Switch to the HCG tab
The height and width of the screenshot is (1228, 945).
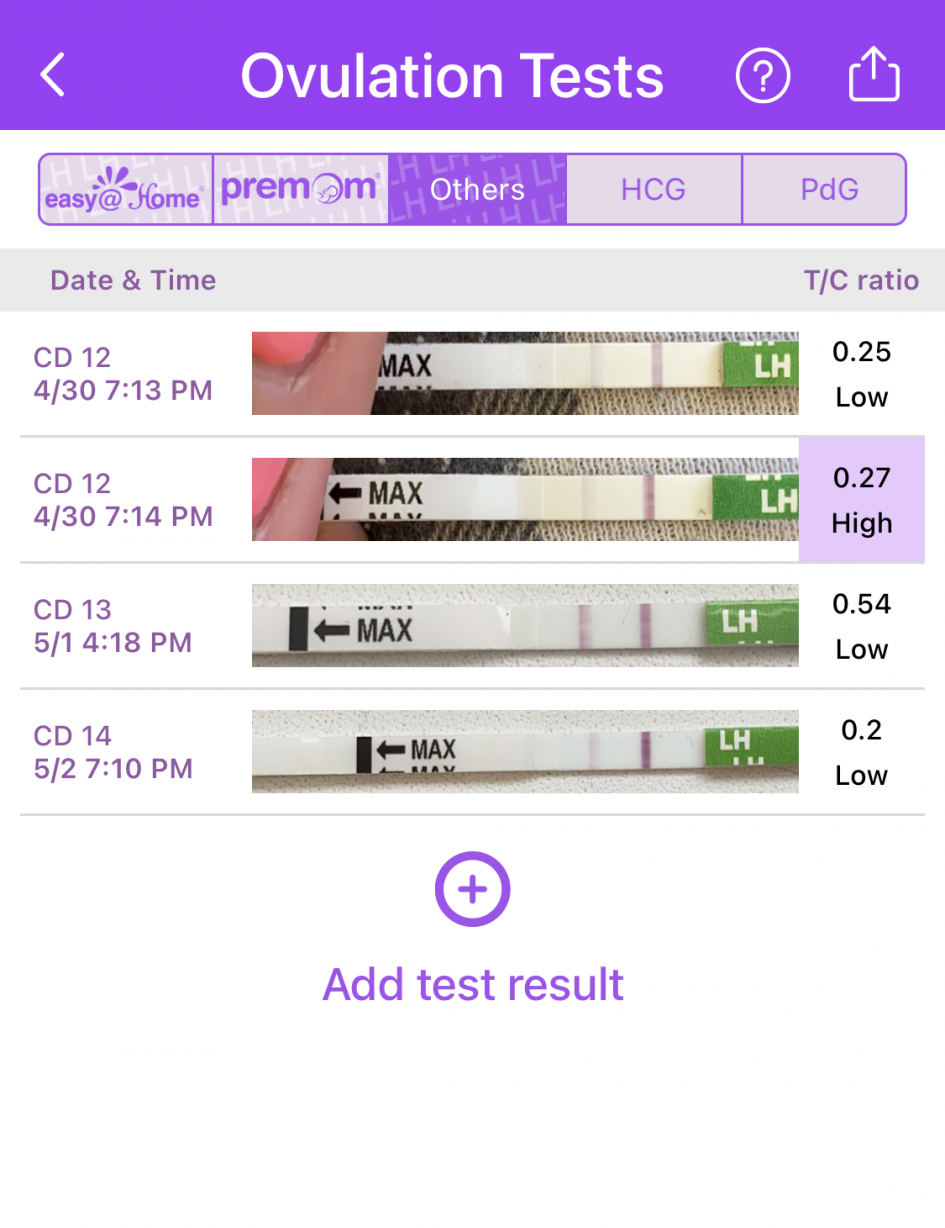tap(653, 189)
